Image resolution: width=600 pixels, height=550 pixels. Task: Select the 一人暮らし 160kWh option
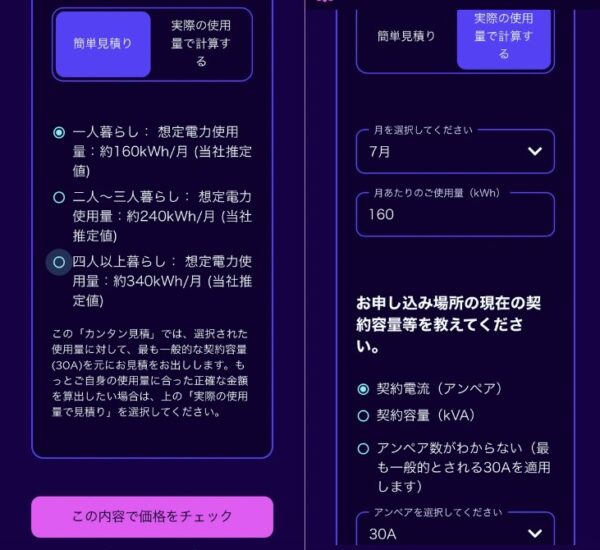coord(59,132)
